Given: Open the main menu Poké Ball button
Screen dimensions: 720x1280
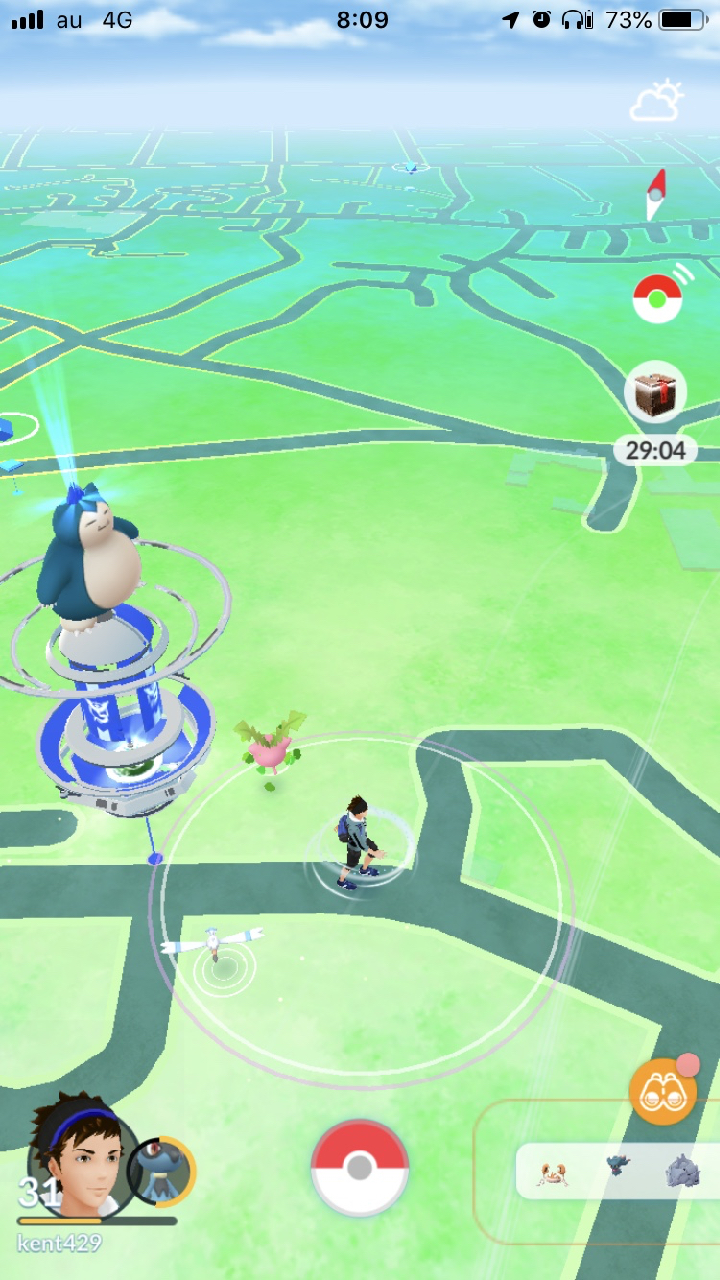Looking at the screenshot, I should [x=360, y=1167].
